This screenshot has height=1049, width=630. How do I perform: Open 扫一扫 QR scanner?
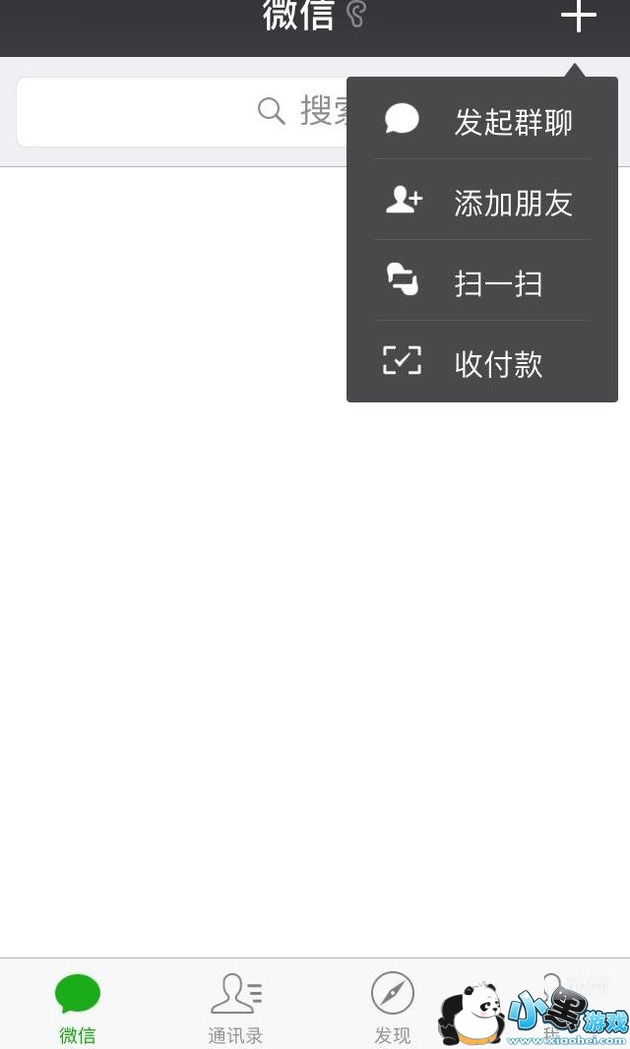(482, 283)
